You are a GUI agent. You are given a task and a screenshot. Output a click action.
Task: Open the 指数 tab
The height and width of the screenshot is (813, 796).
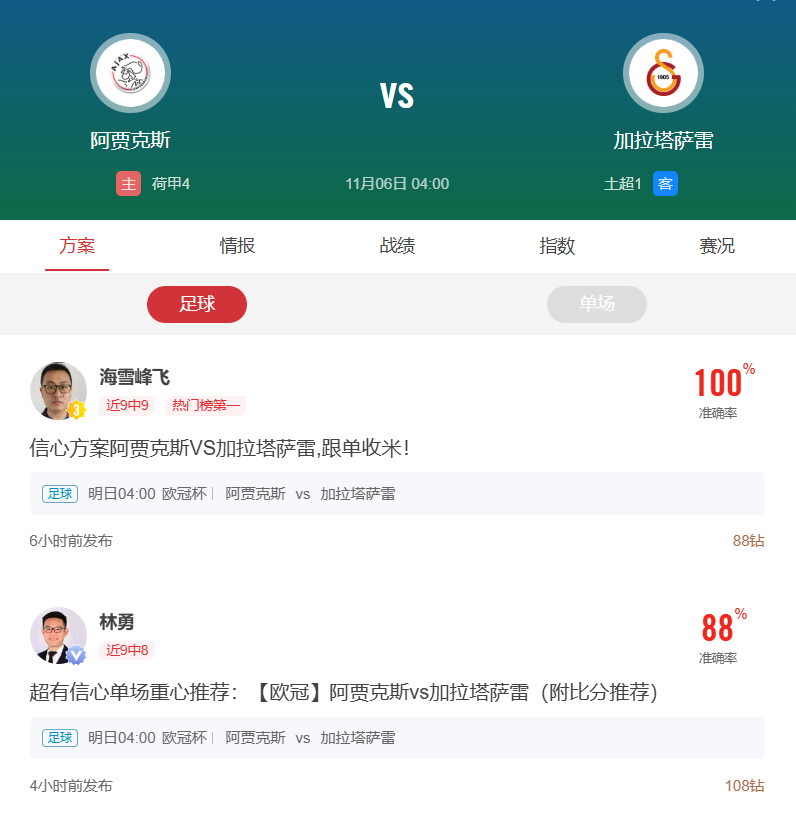pos(557,246)
